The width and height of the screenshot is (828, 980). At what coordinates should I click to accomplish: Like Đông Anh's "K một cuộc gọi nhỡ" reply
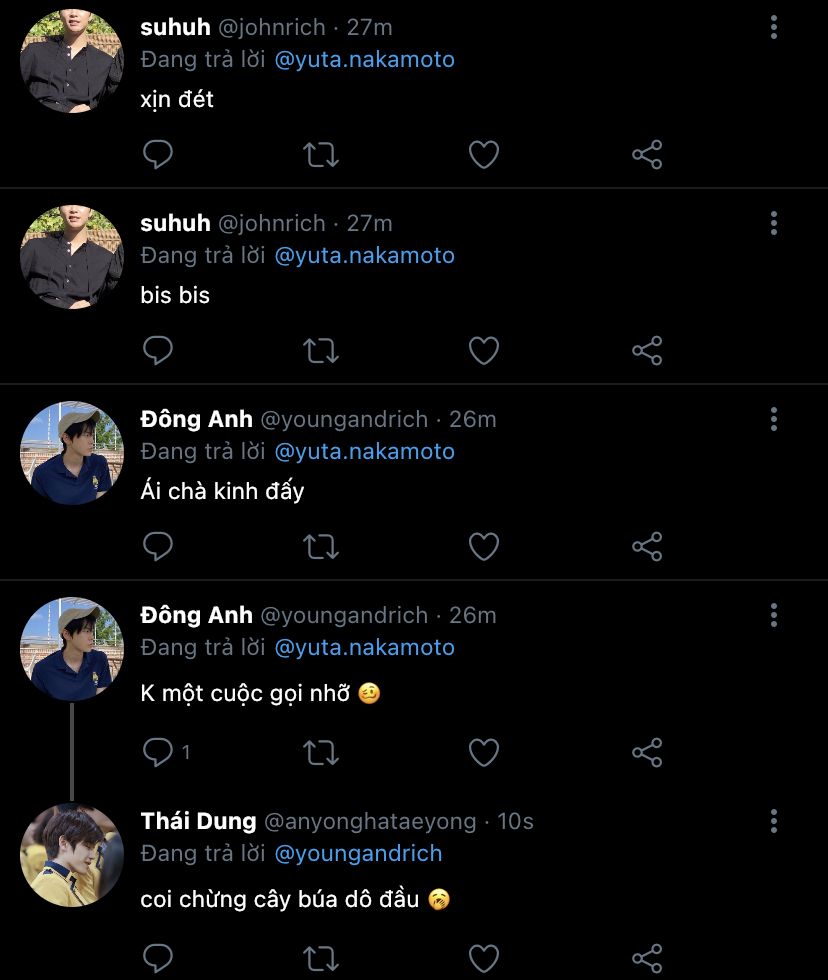click(x=484, y=752)
